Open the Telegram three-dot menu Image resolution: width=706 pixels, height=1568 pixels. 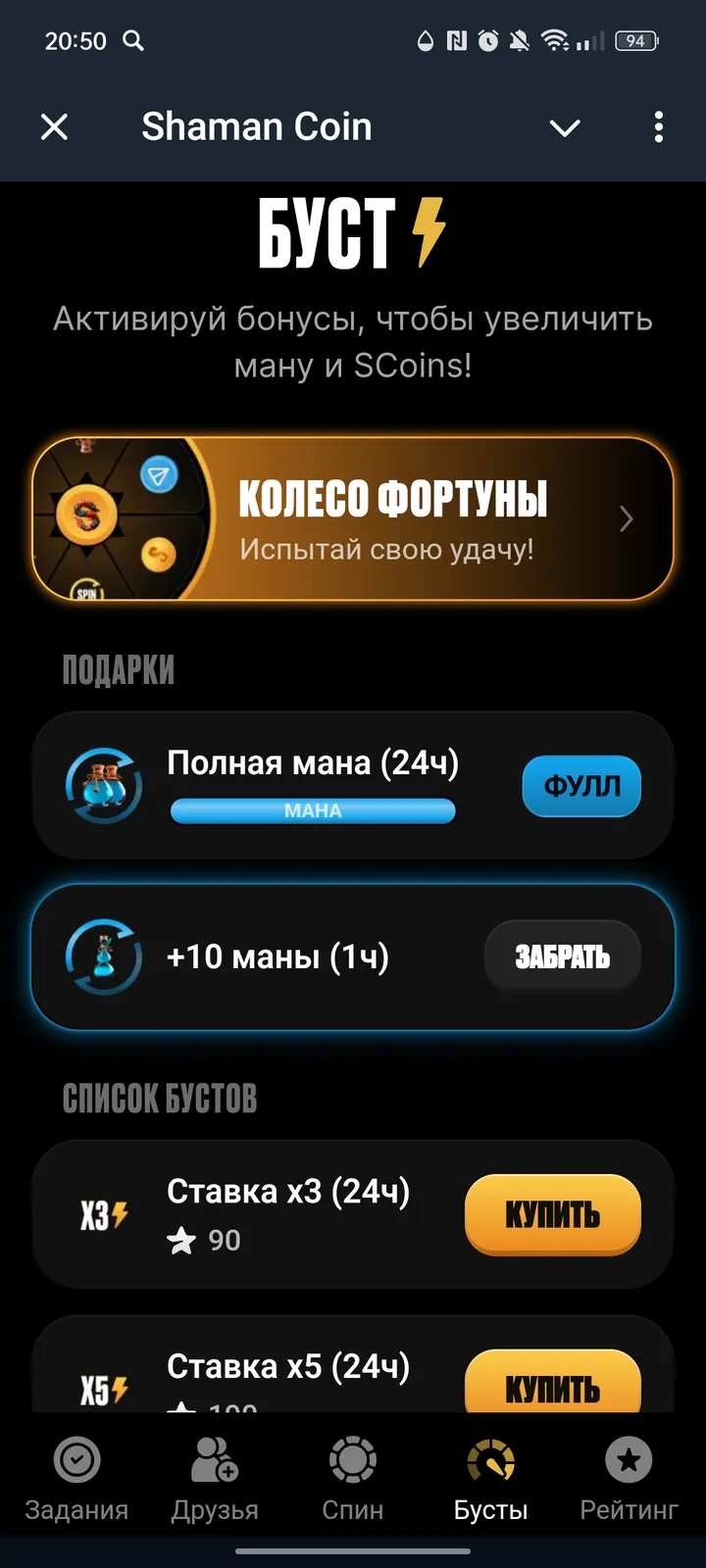coord(658,126)
